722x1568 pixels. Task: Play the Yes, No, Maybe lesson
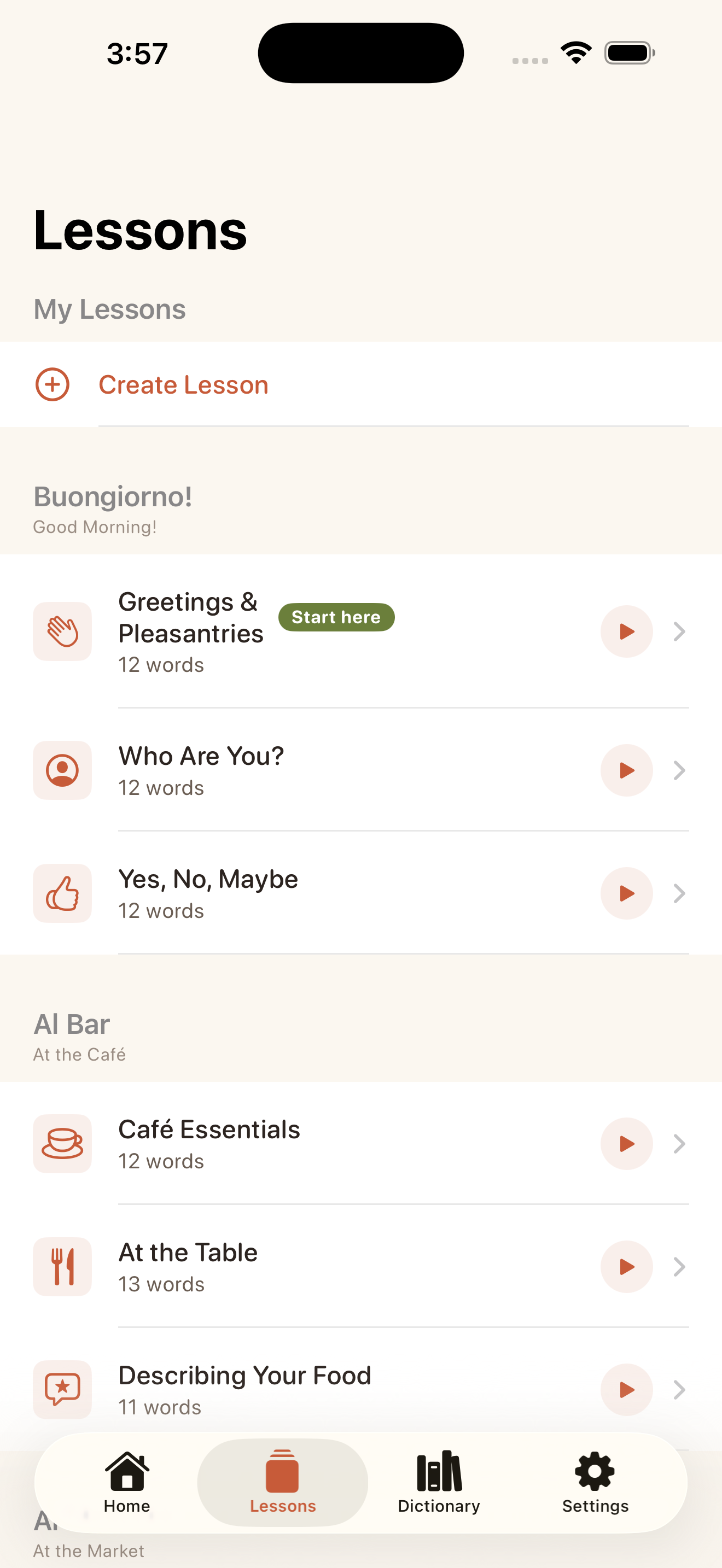(x=626, y=893)
